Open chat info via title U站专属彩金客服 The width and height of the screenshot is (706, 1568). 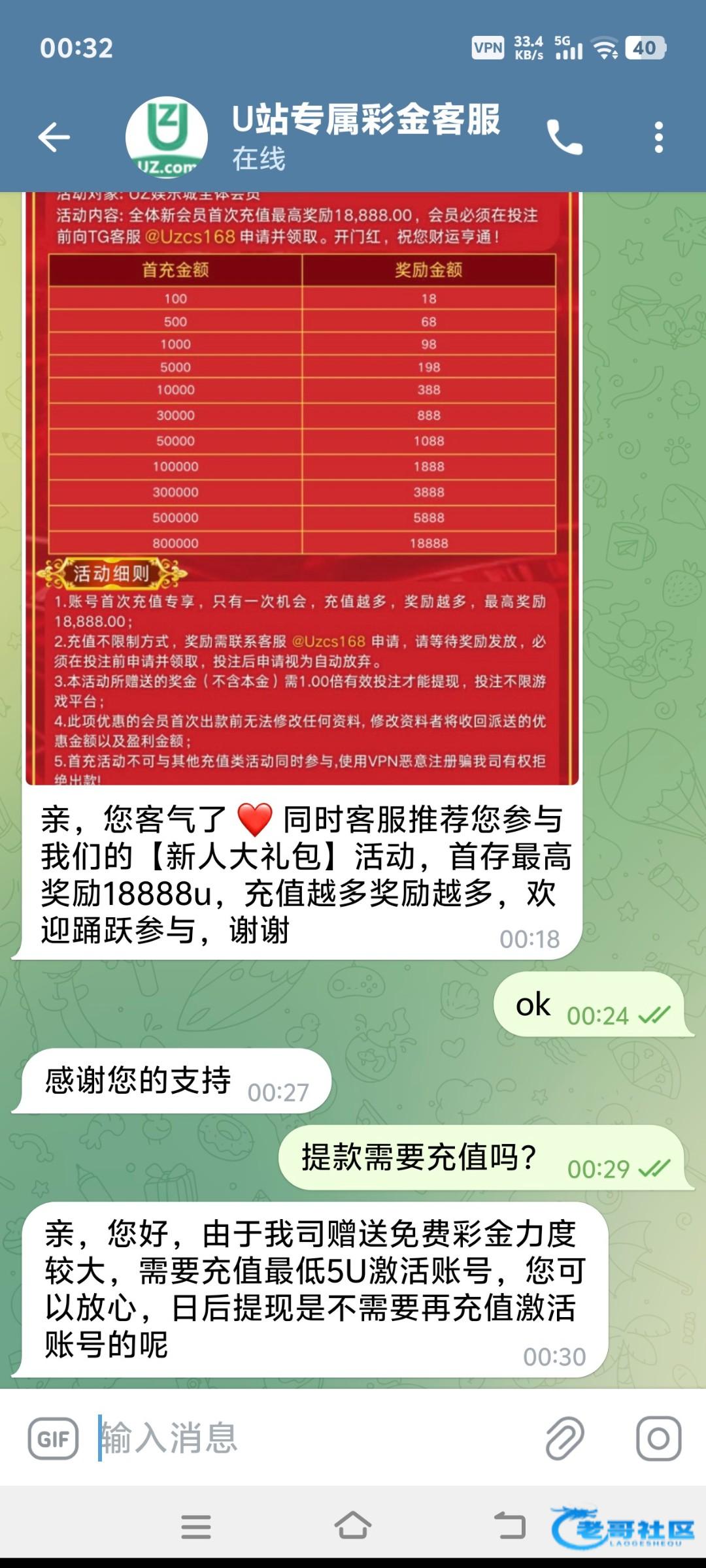pyautogui.click(x=366, y=121)
